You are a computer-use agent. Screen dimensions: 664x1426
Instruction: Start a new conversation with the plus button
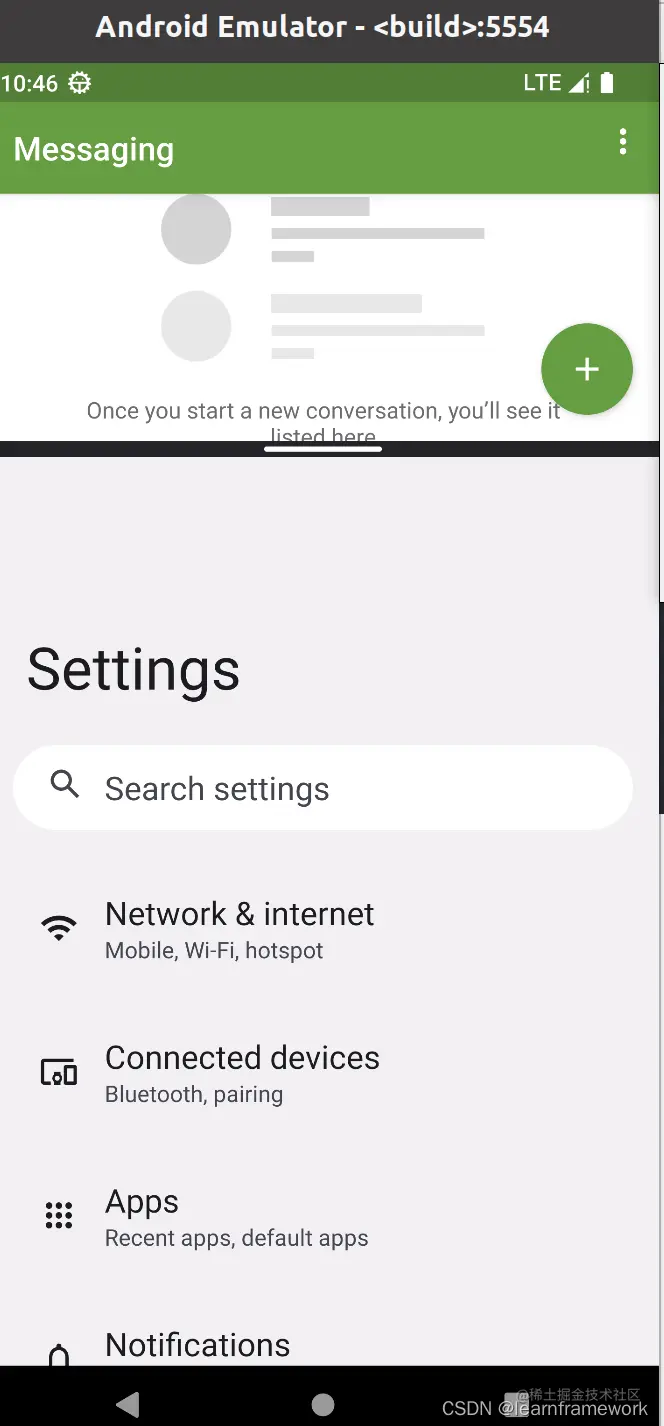tap(587, 369)
